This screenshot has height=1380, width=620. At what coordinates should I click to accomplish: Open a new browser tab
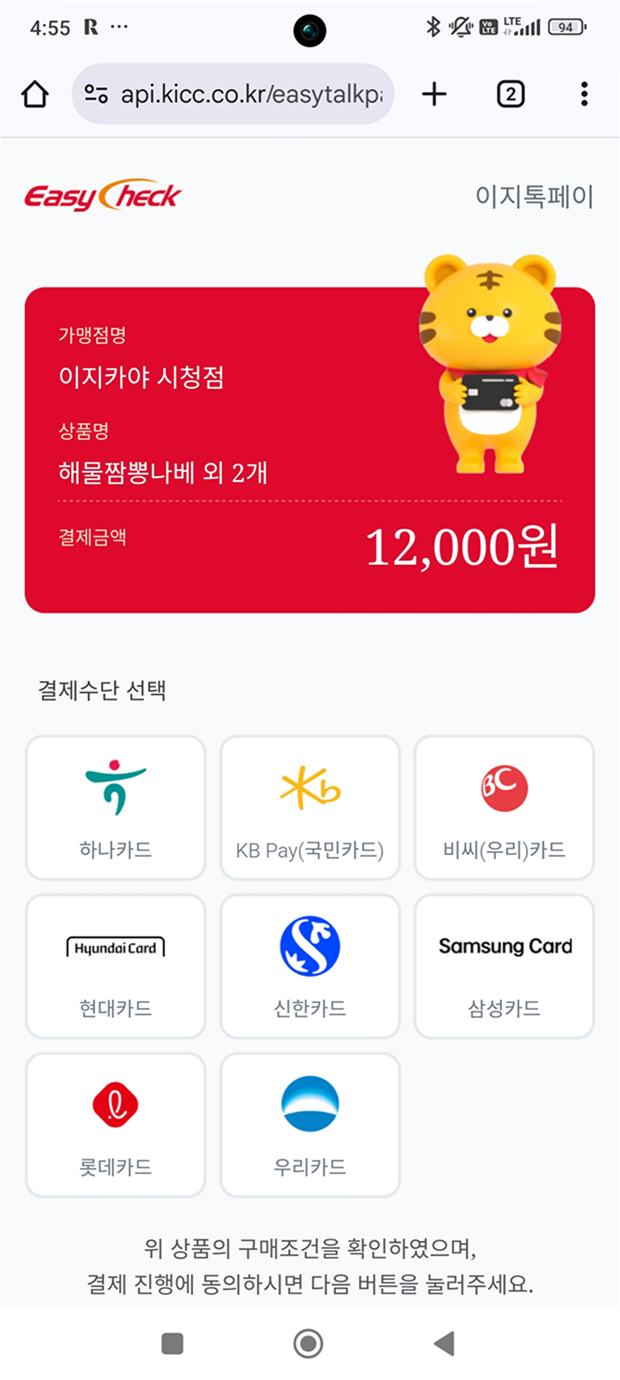pyautogui.click(x=434, y=95)
